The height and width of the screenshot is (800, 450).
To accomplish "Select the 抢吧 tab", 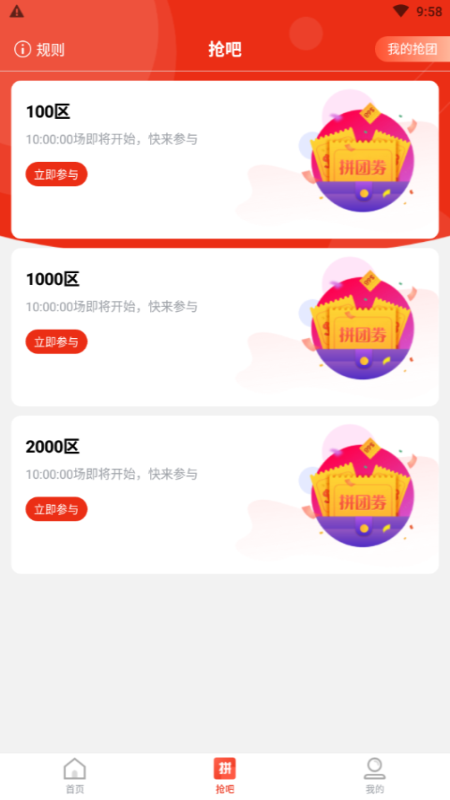I will [x=224, y=776].
